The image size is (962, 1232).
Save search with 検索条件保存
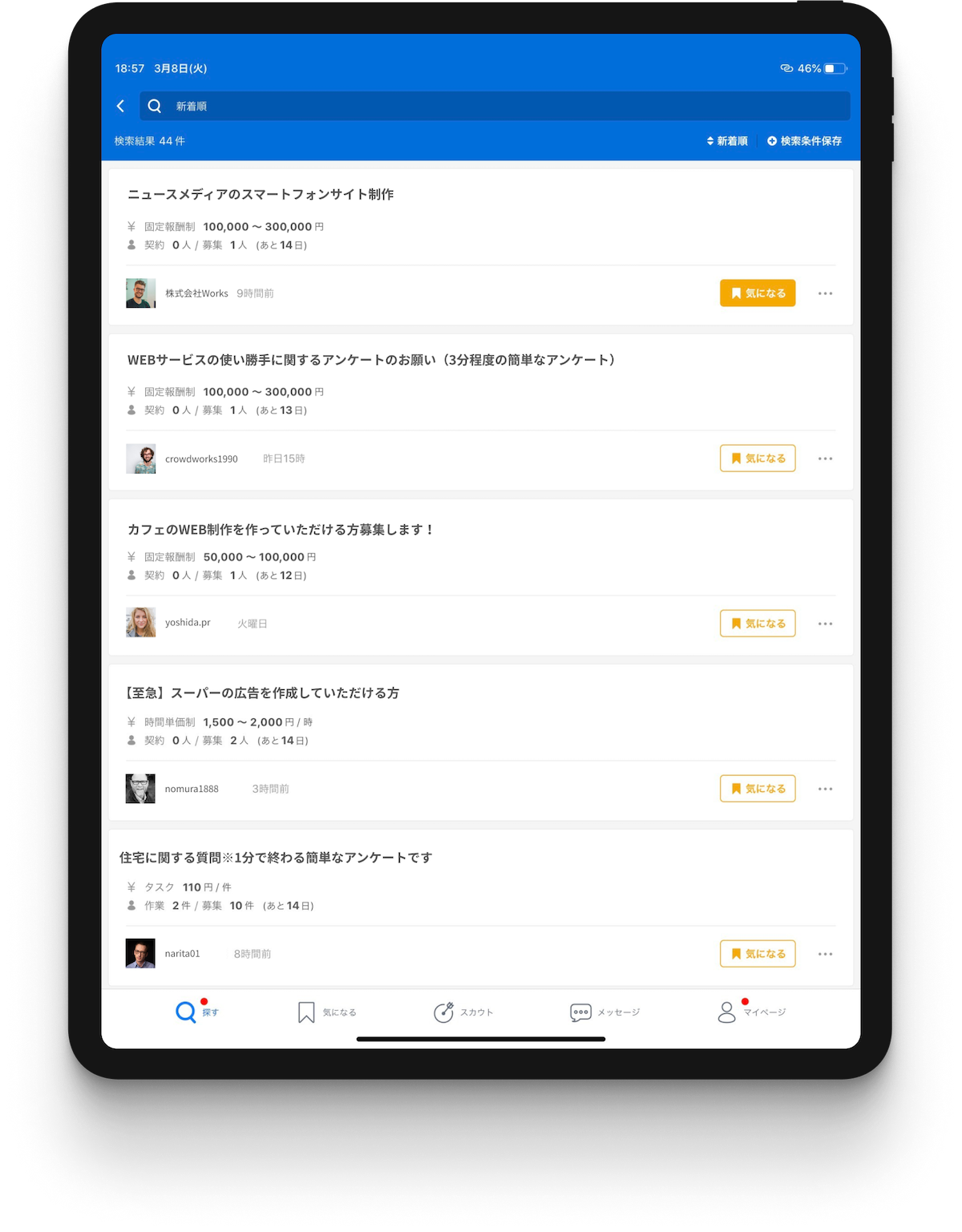click(x=804, y=141)
